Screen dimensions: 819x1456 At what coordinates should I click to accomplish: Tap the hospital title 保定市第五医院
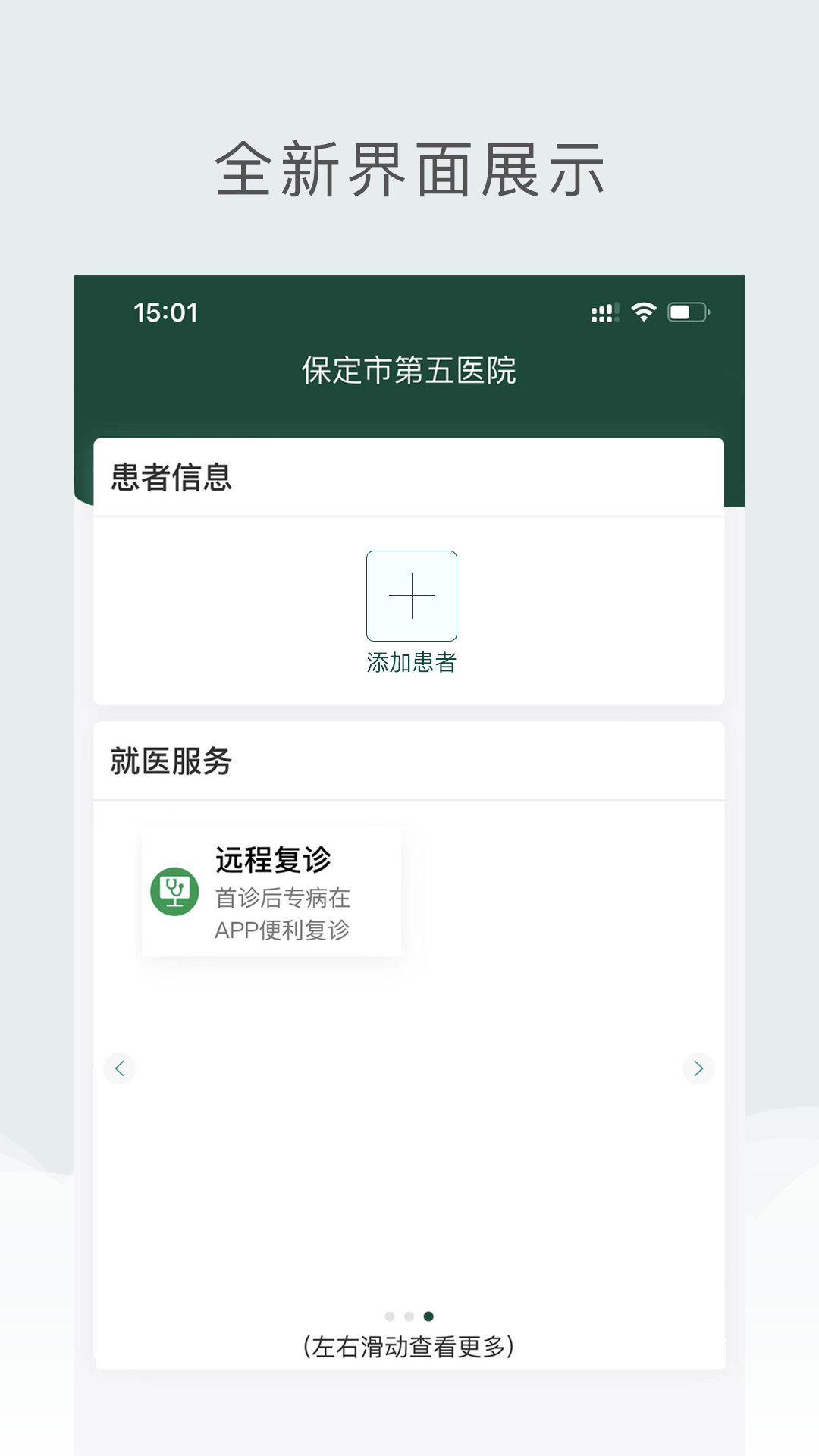coord(409,372)
